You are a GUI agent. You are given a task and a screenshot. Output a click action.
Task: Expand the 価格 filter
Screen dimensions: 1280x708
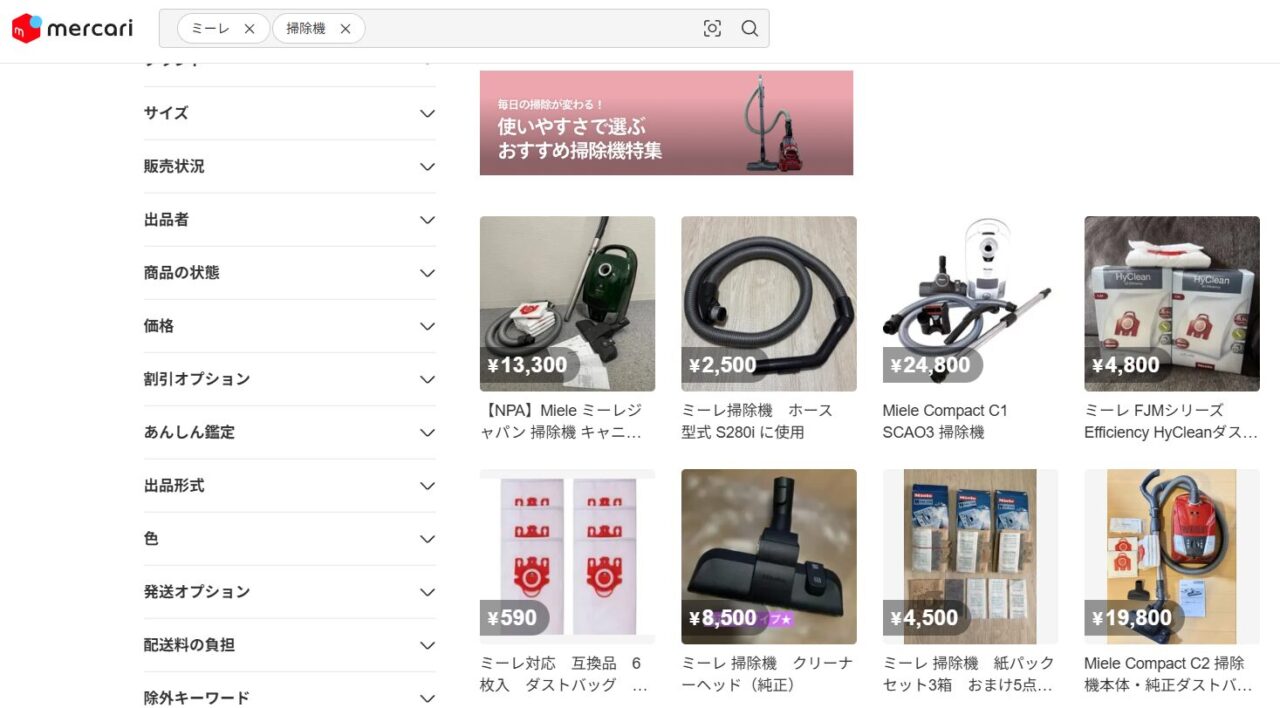pos(290,326)
